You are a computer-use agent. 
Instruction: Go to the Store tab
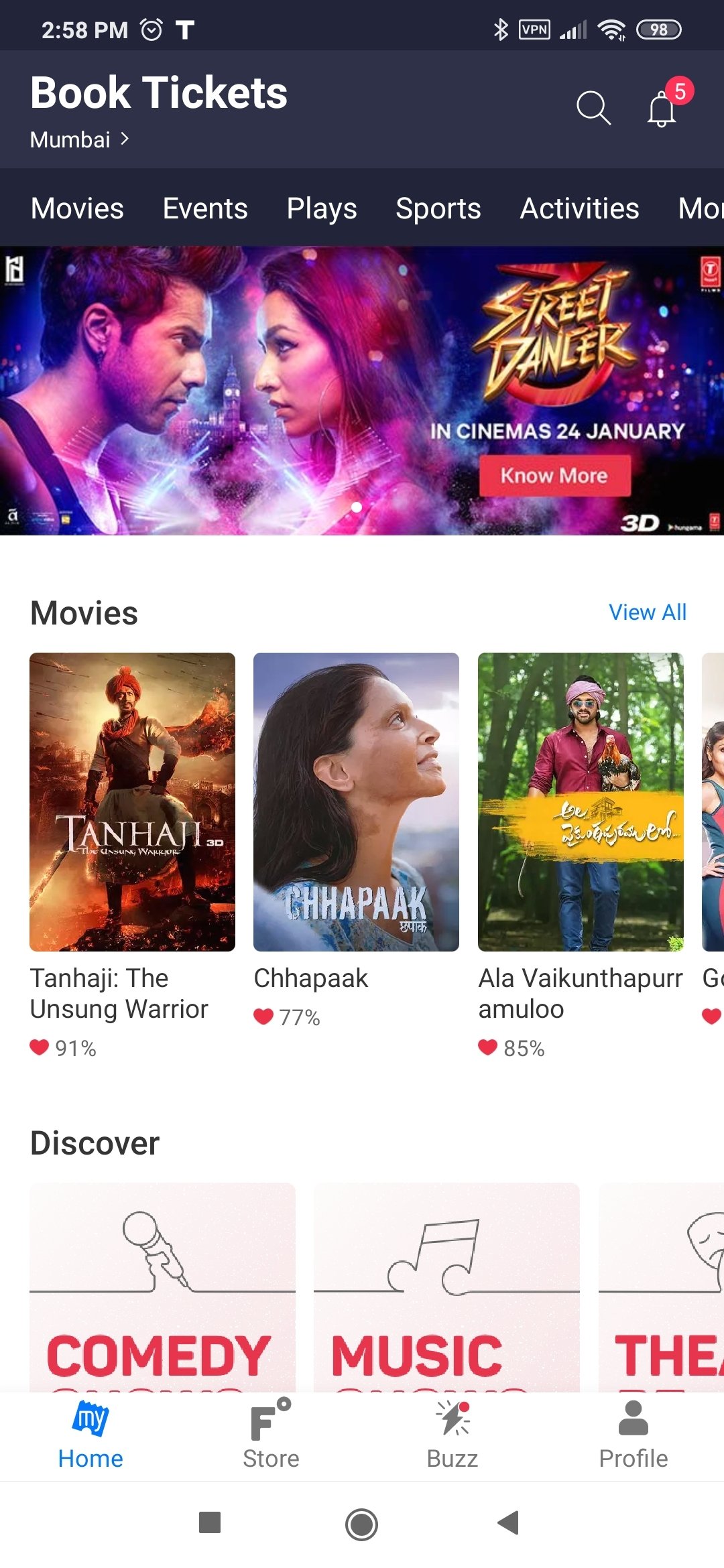[x=271, y=1435]
